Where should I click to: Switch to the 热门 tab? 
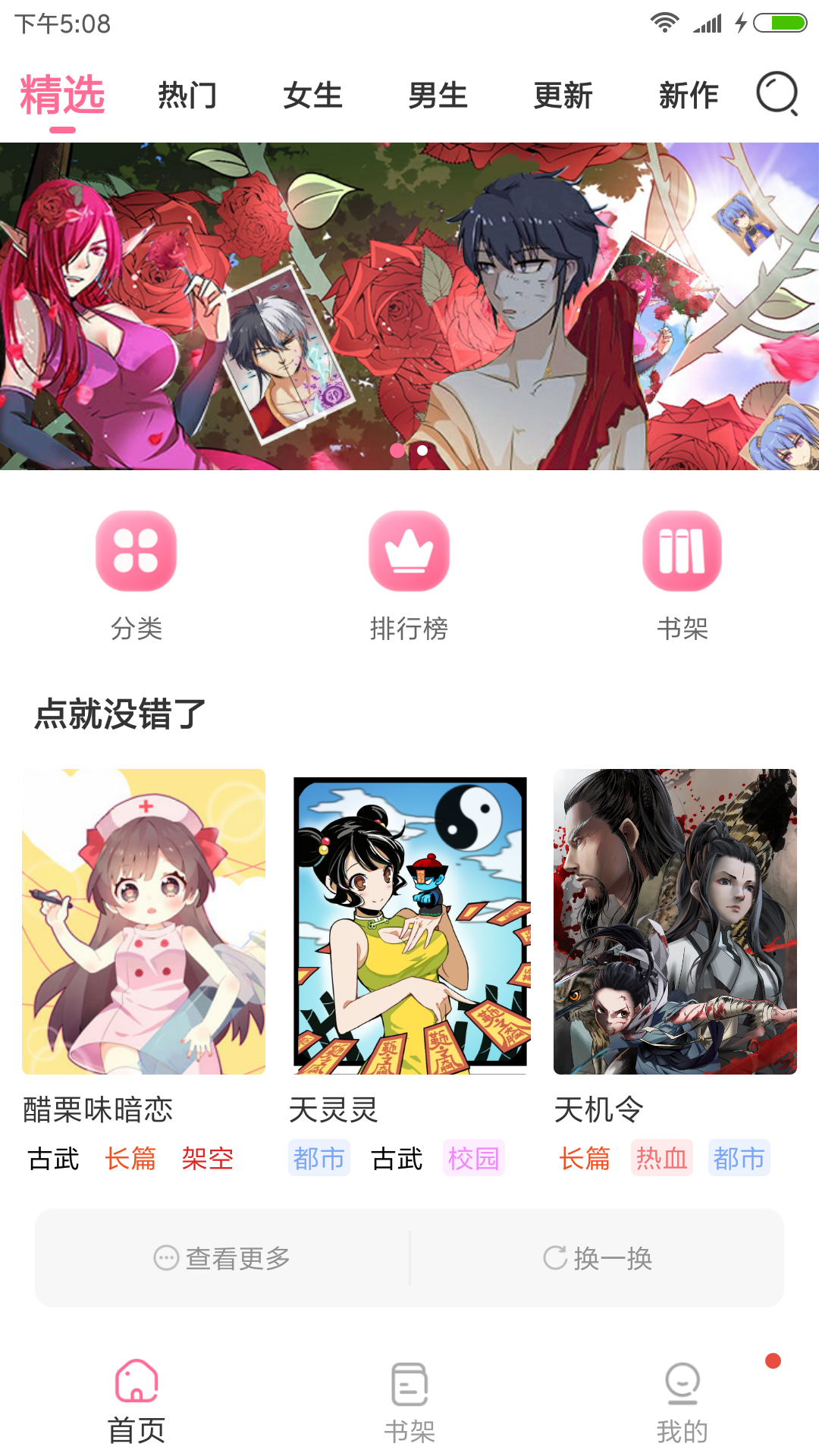[x=187, y=96]
